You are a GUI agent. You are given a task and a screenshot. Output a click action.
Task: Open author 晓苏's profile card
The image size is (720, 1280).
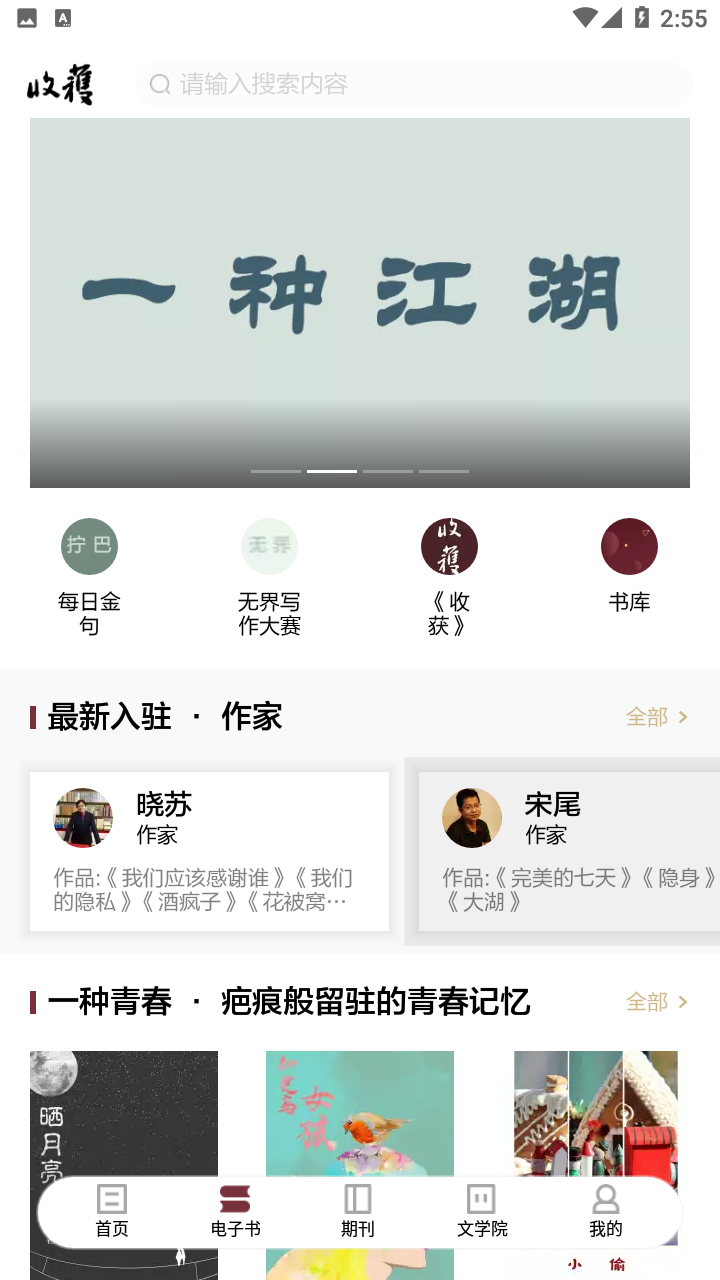coord(209,851)
